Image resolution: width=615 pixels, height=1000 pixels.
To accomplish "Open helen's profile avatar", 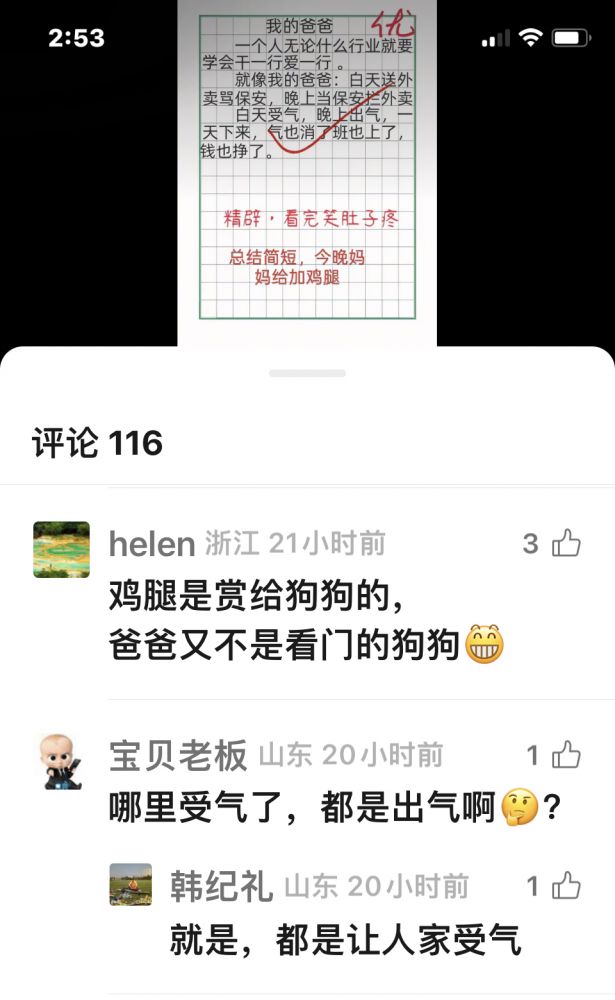I will tap(61, 549).
